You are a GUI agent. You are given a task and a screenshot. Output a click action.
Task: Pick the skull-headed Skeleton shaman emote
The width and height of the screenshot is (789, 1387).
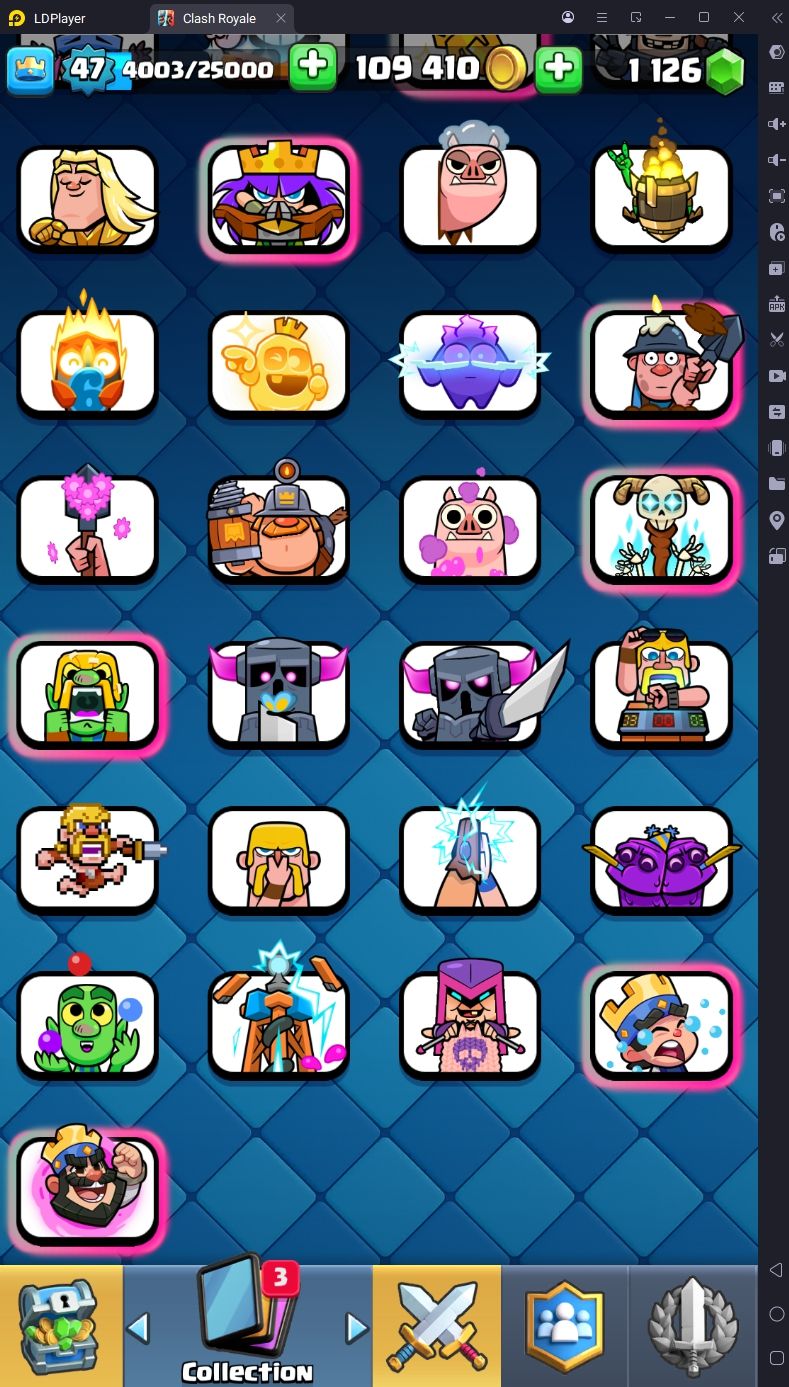[x=661, y=528]
